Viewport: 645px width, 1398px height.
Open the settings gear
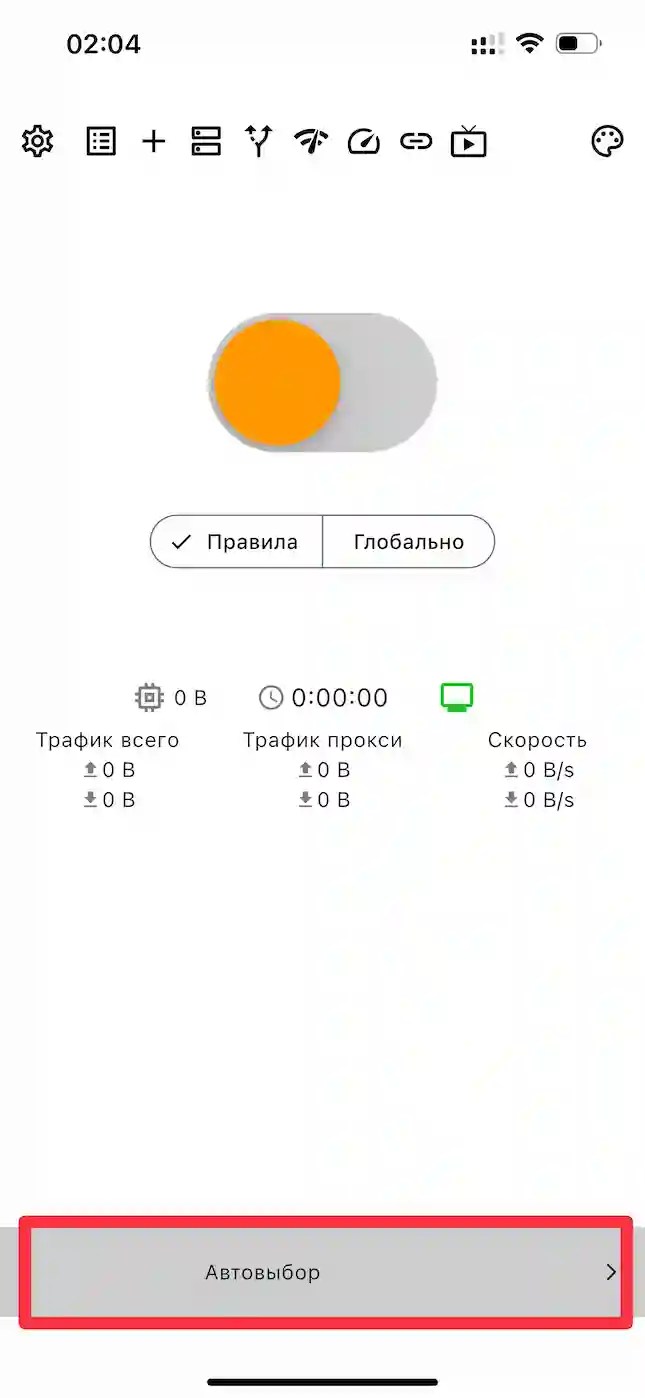click(x=37, y=141)
